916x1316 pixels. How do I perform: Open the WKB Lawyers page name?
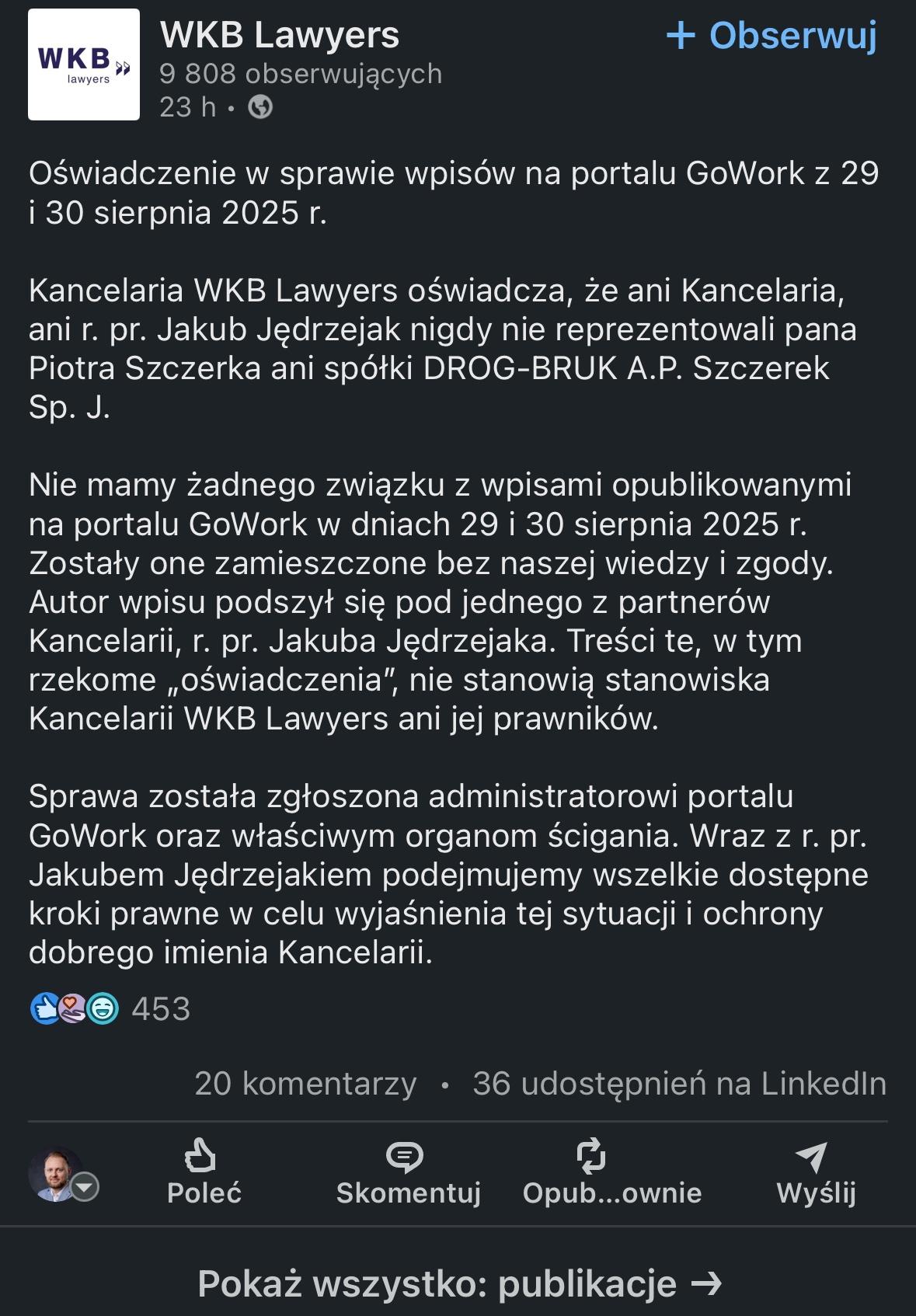click(280, 36)
